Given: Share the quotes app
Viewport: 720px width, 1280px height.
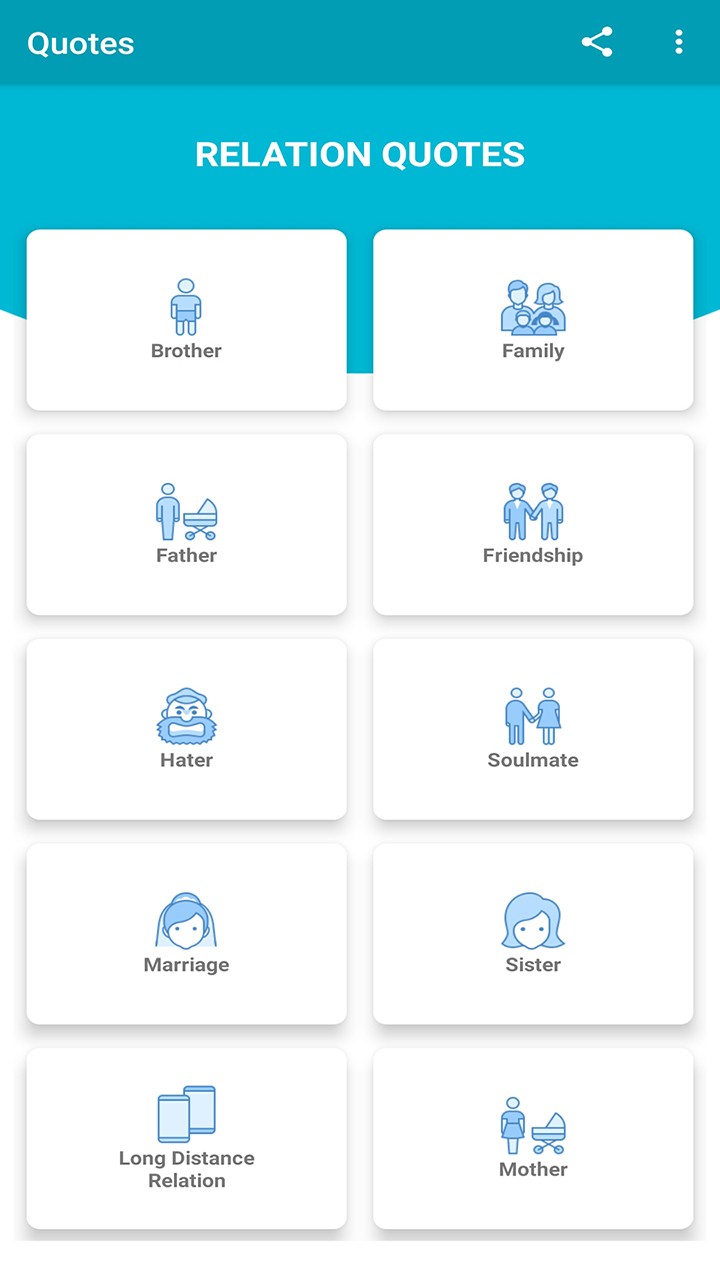Looking at the screenshot, I should point(597,42).
